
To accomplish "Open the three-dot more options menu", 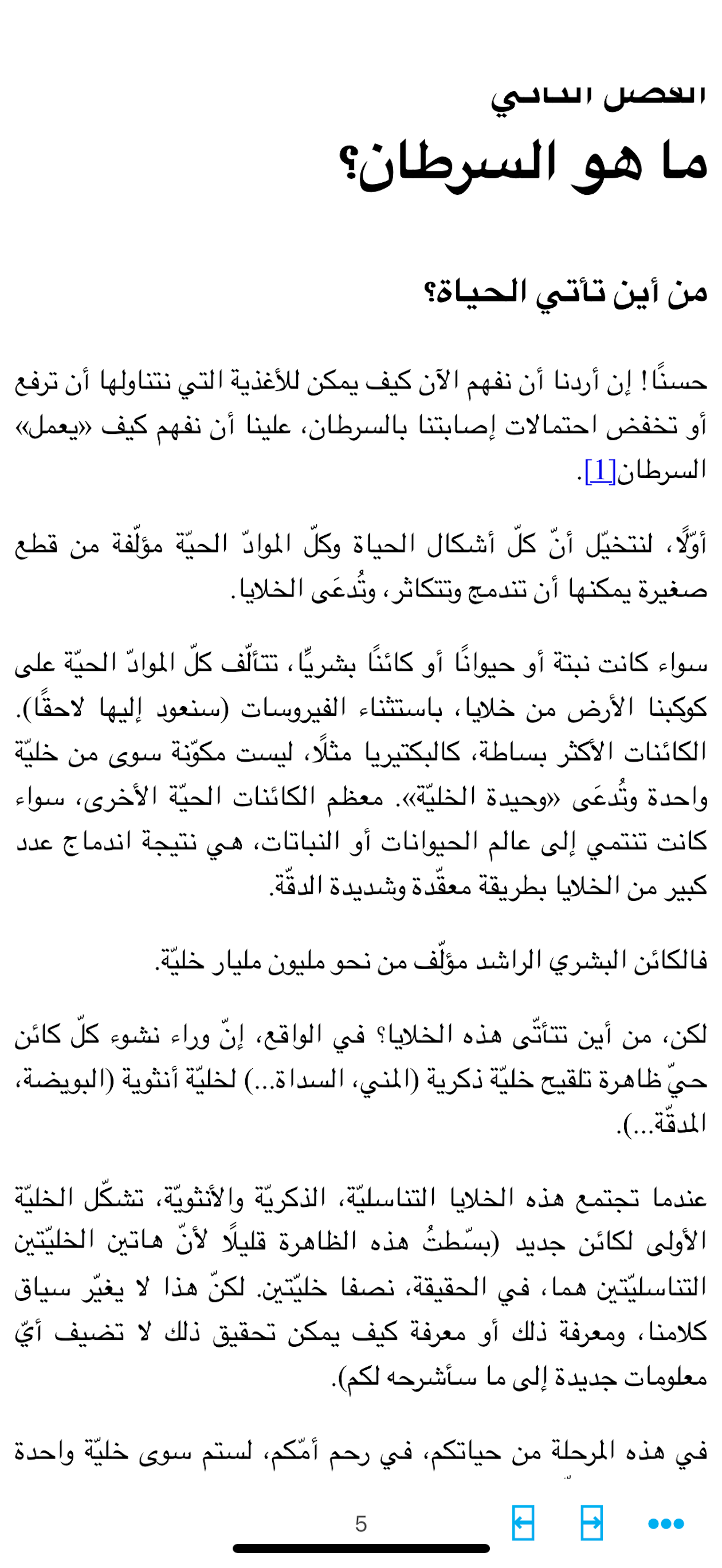I will (x=665, y=1523).
